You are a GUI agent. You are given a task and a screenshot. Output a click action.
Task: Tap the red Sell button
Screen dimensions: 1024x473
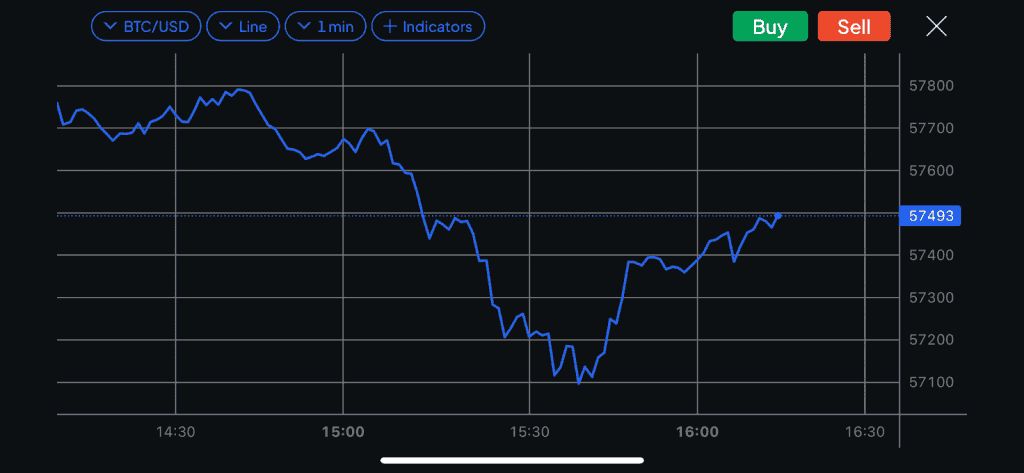coord(853,27)
